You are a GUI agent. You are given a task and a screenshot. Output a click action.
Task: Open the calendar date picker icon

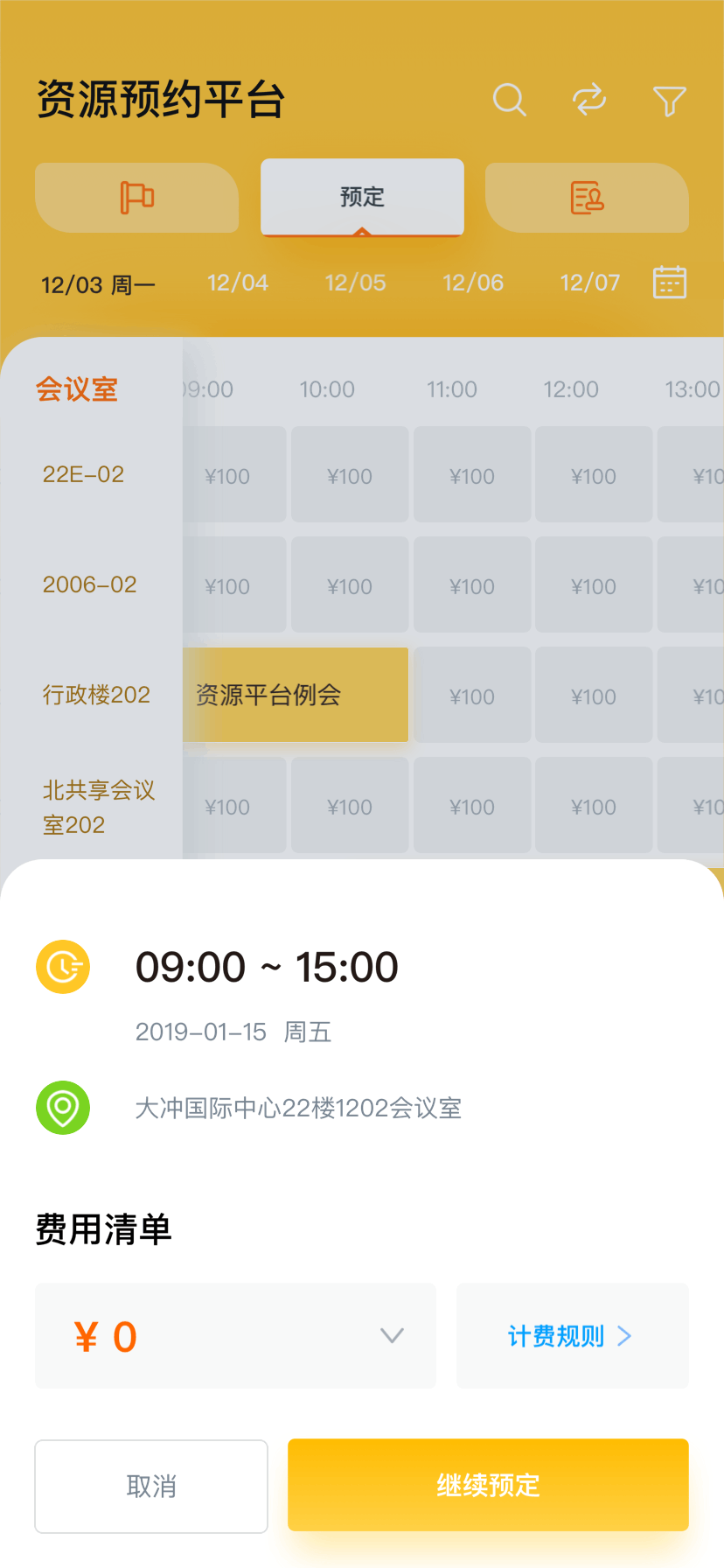tap(669, 282)
